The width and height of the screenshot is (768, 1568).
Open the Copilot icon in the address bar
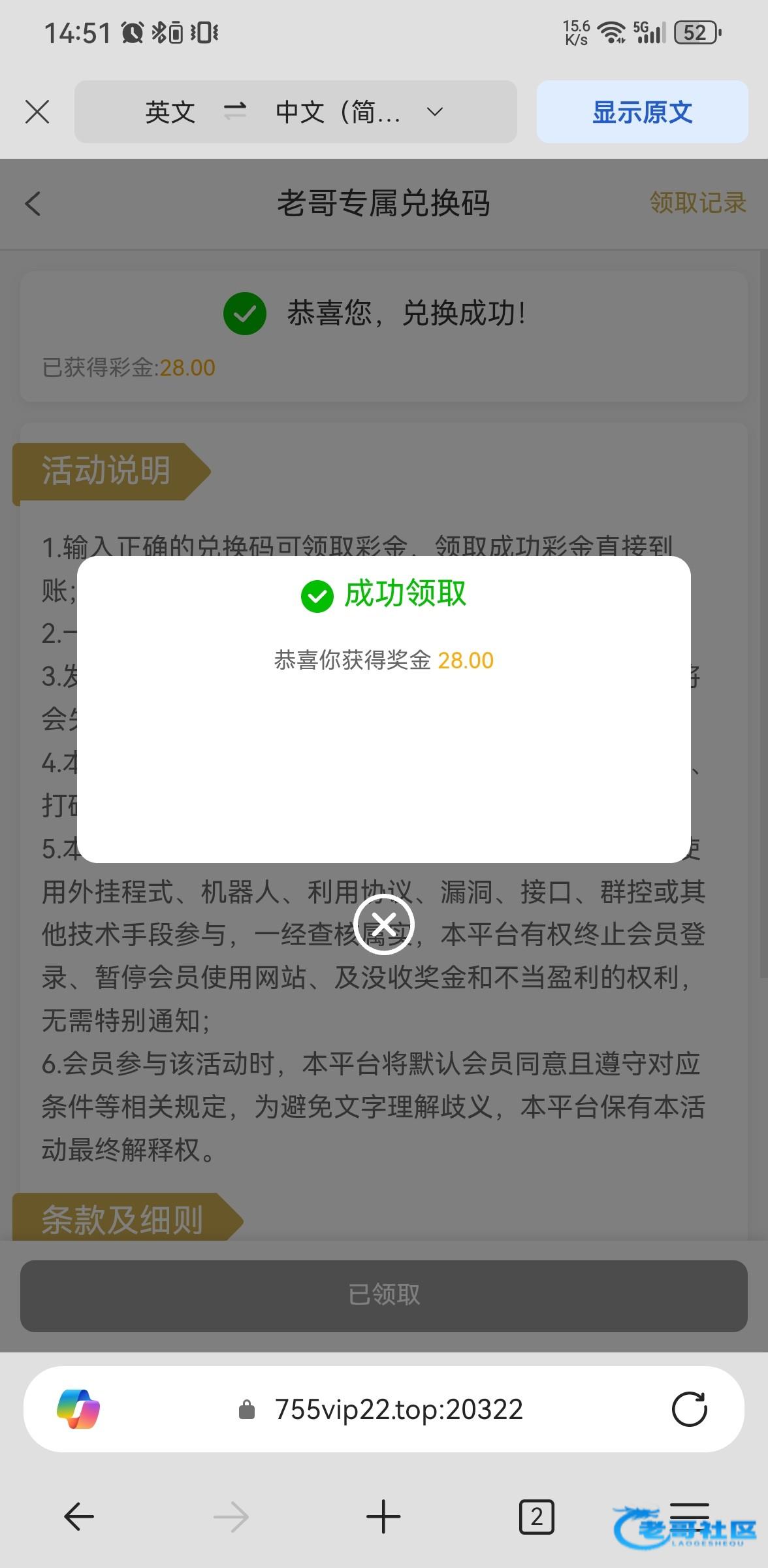(x=78, y=1409)
